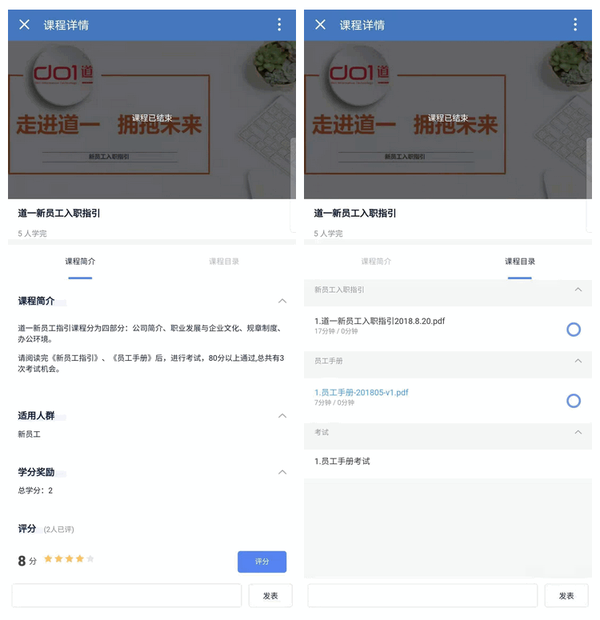Image resolution: width=600 pixels, height=620 pixels.
Task: Collapse the 课程简介 section chevron
Action: coord(282,301)
